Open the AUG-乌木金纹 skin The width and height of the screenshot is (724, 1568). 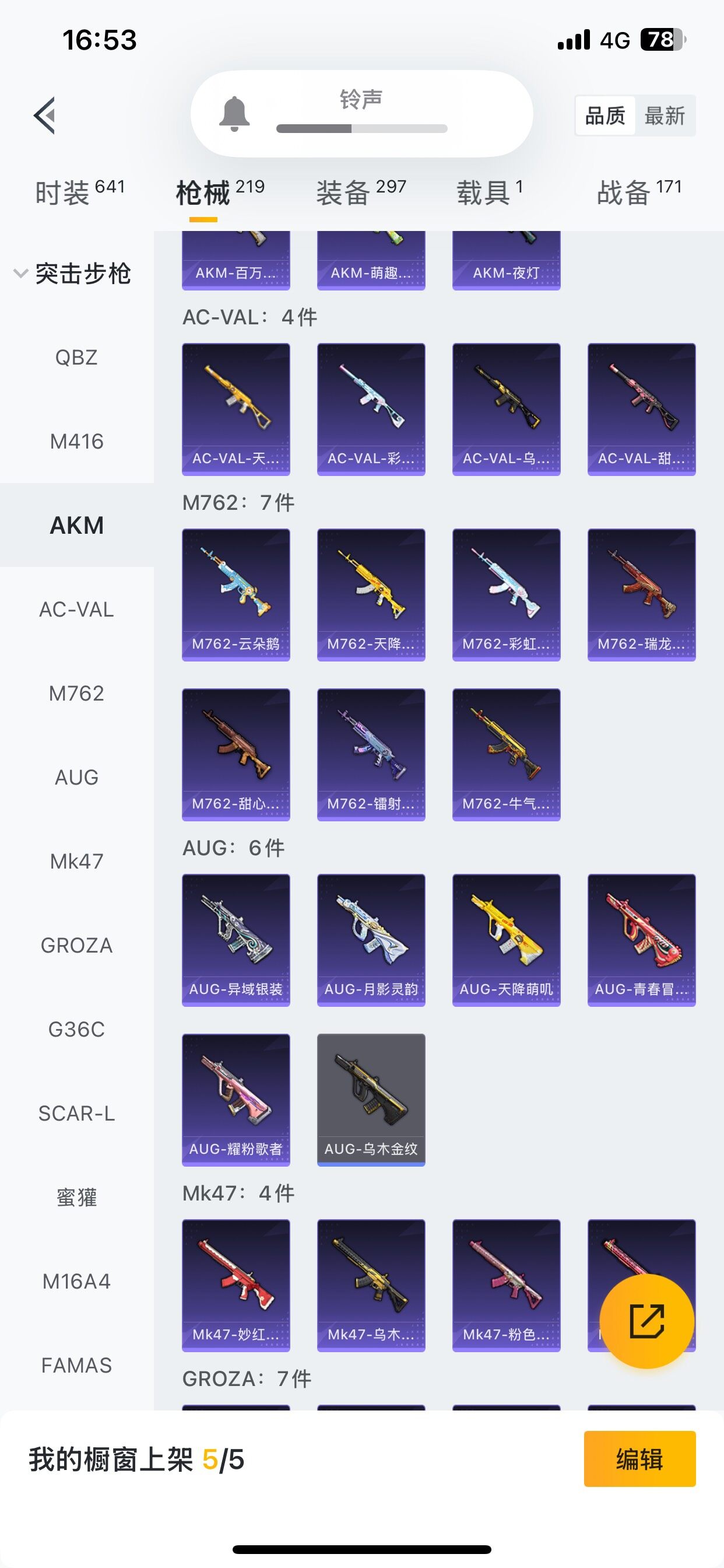coord(371,1100)
